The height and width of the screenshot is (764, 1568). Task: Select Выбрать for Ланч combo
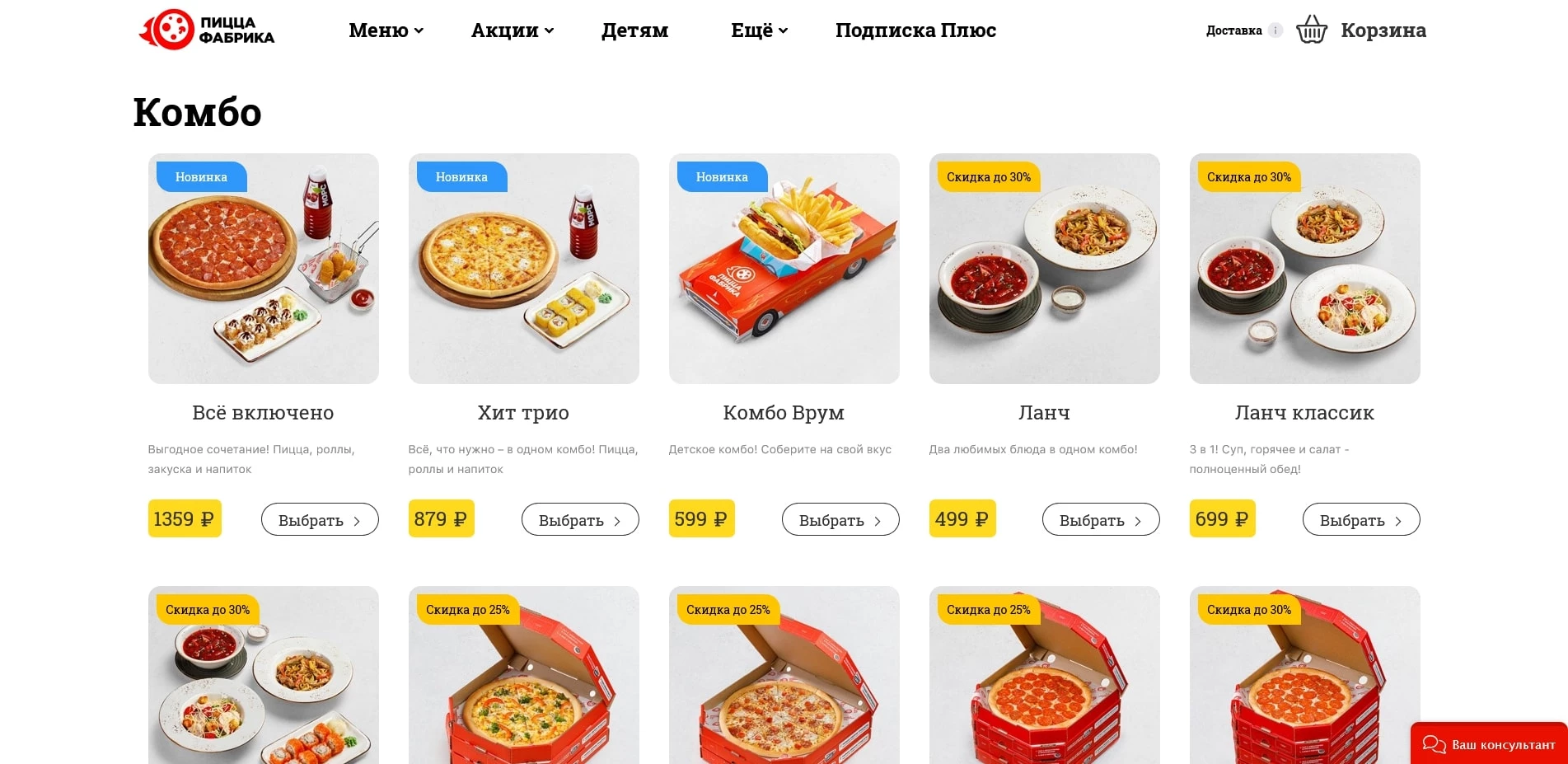1101,520
